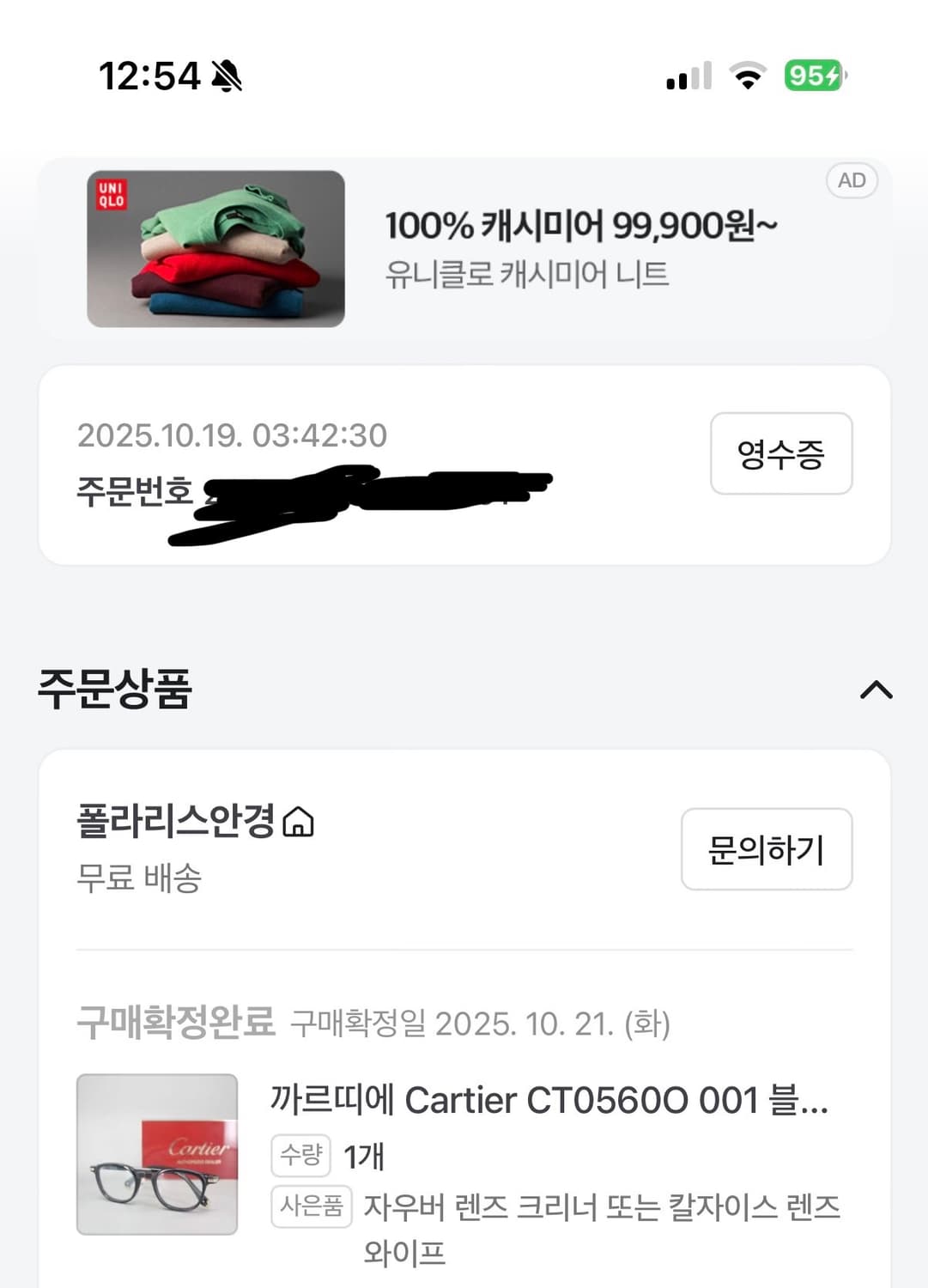Tap the 영수증 receipt button
This screenshot has height=1288, width=928.
click(x=781, y=454)
